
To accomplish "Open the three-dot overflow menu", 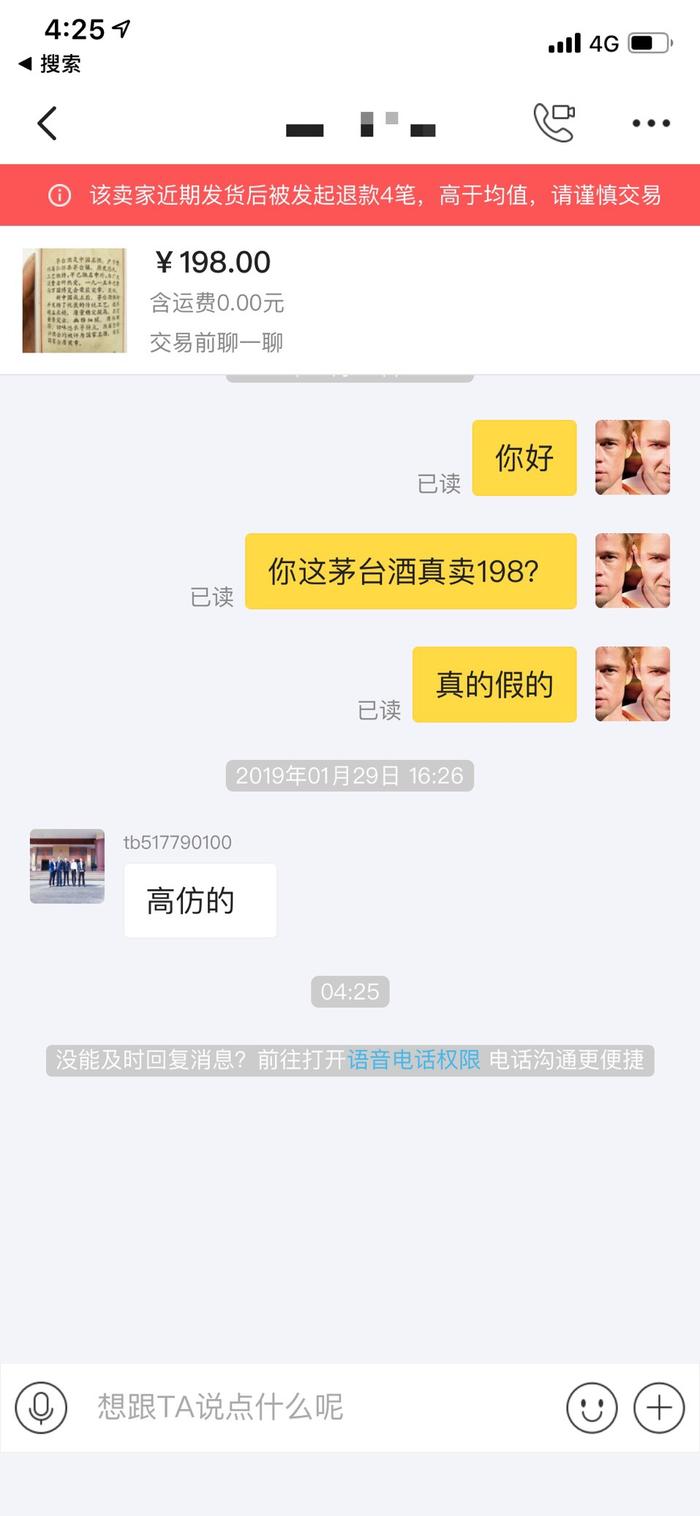I will pos(651,124).
